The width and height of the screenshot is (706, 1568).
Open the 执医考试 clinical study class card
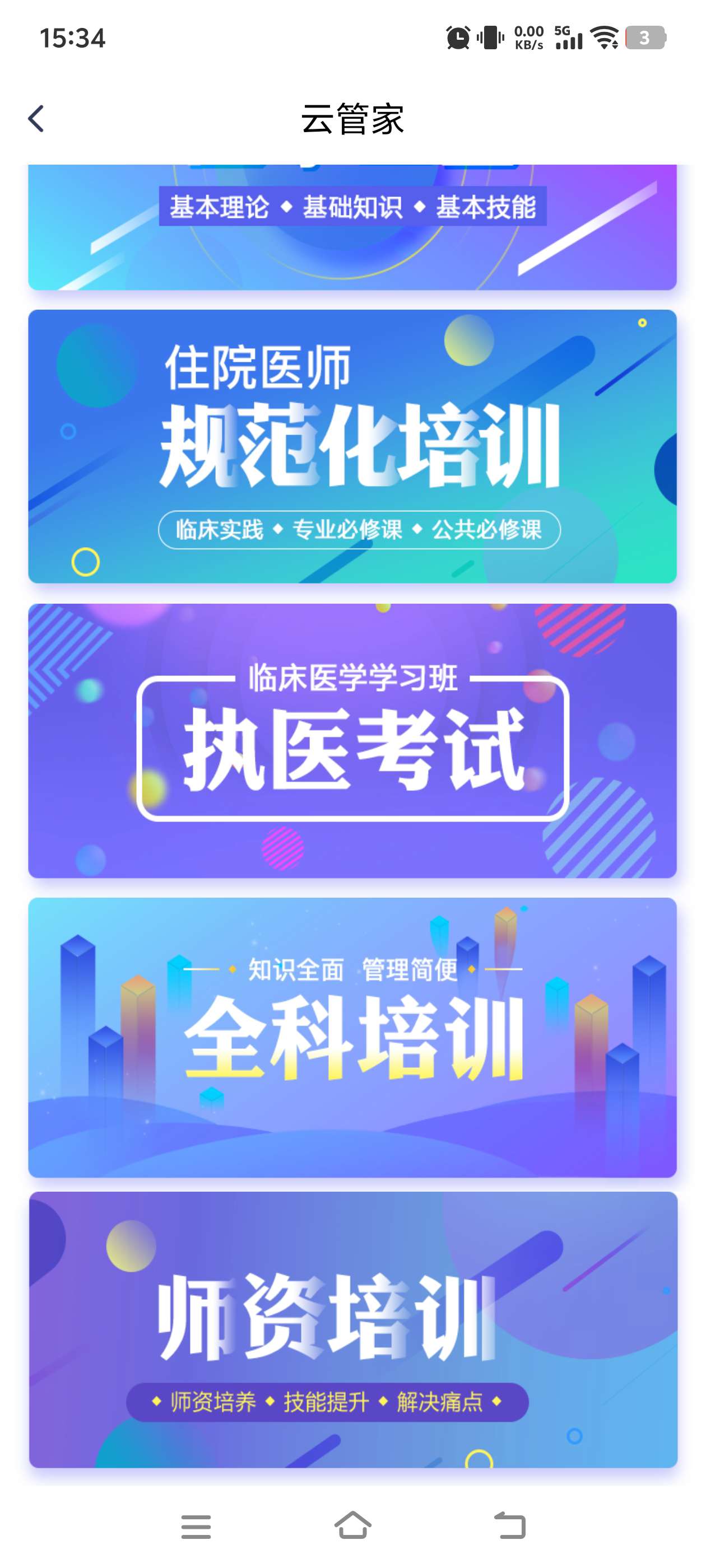point(352,740)
